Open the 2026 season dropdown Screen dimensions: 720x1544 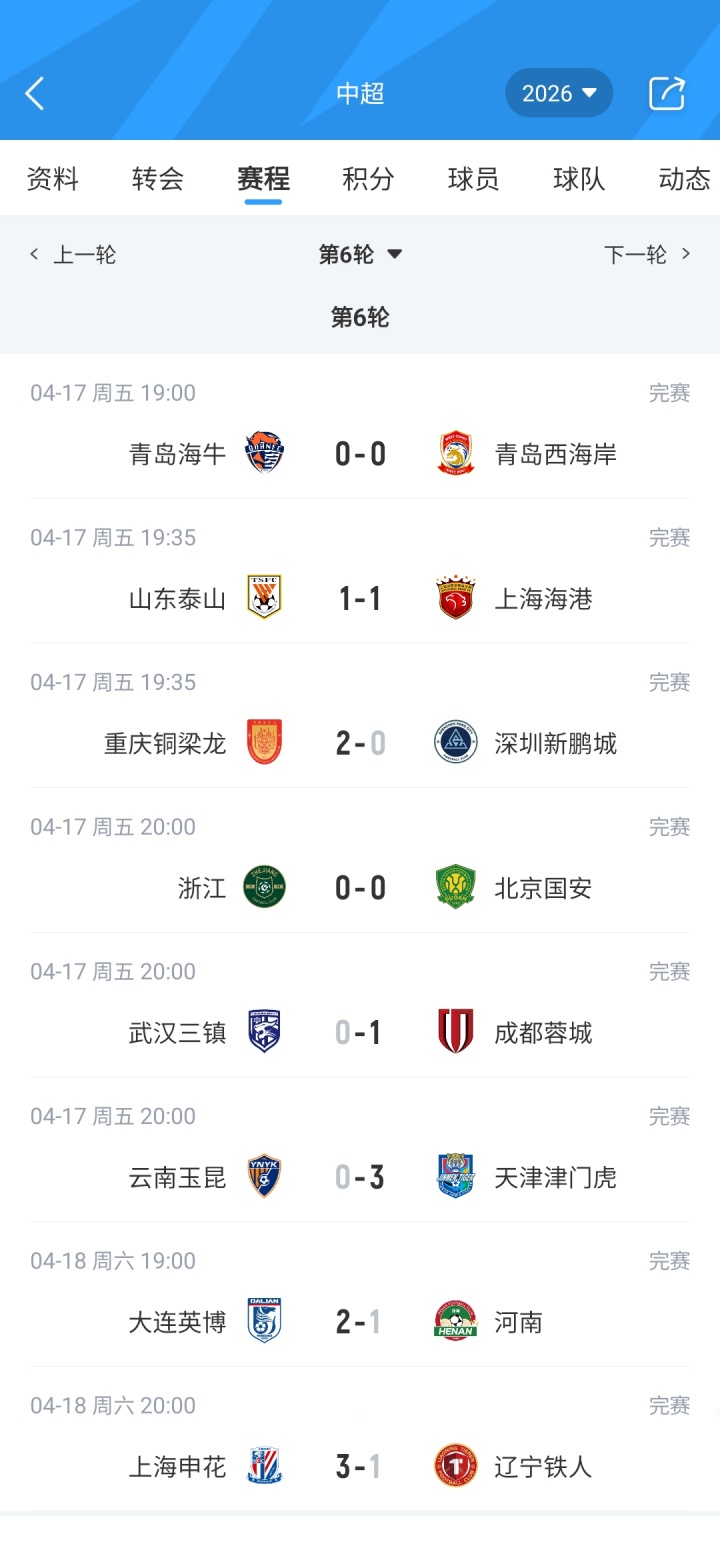(559, 92)
